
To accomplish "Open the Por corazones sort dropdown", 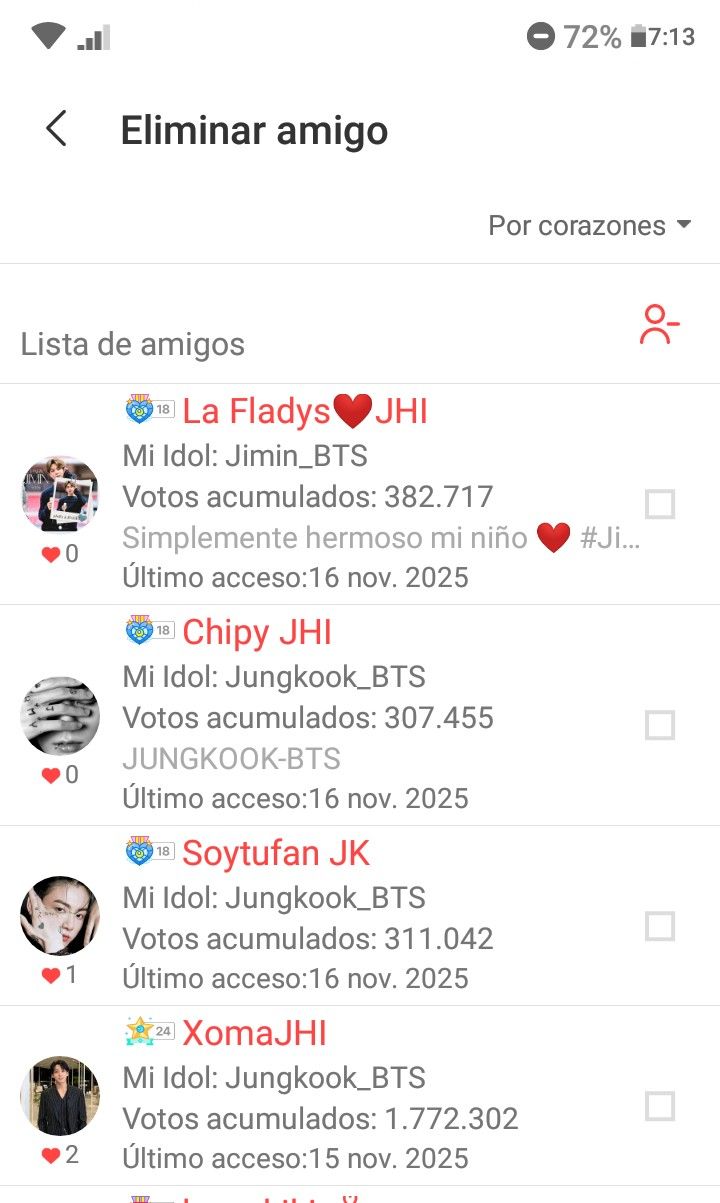I will (x=589, y=226).
